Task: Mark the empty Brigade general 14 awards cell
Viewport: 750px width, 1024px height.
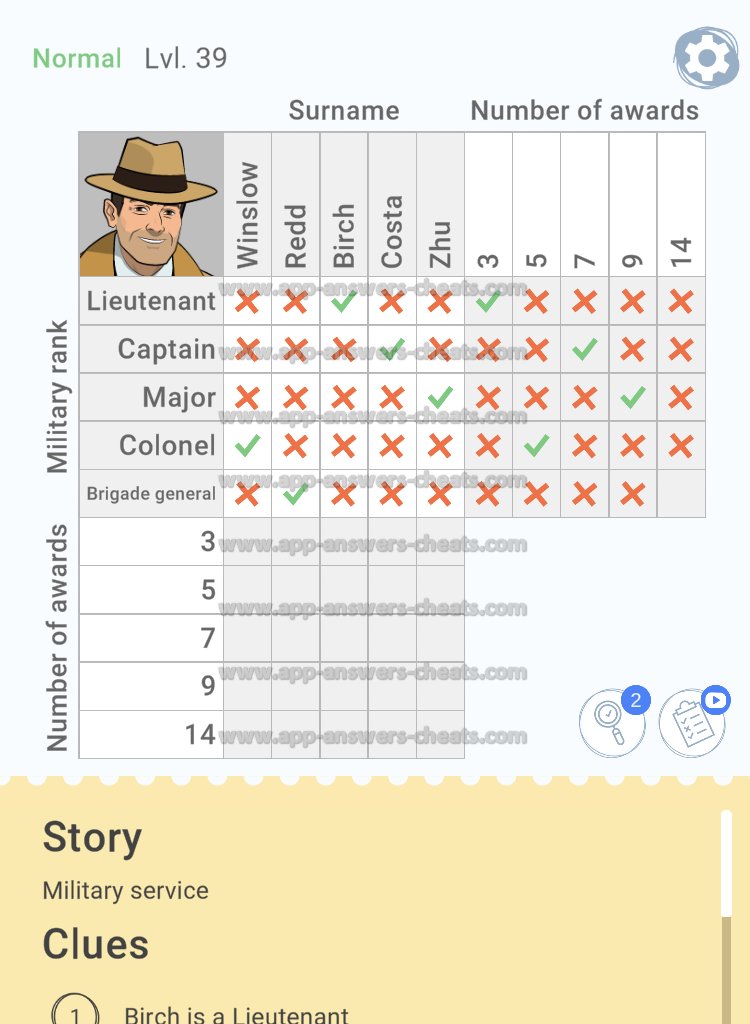Action: click(x=681, y=494)
